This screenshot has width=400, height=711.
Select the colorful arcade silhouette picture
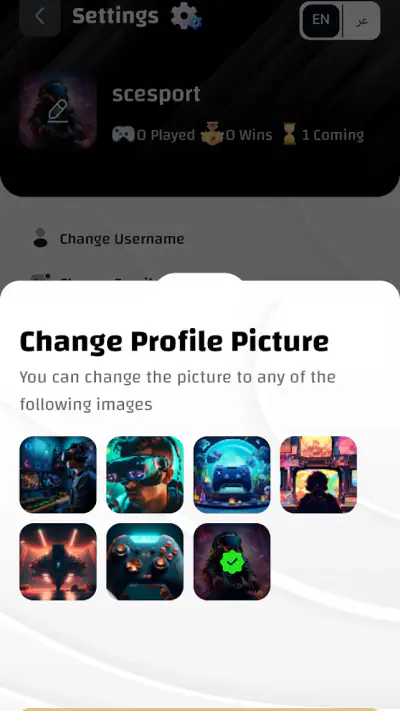click(318, 475)
